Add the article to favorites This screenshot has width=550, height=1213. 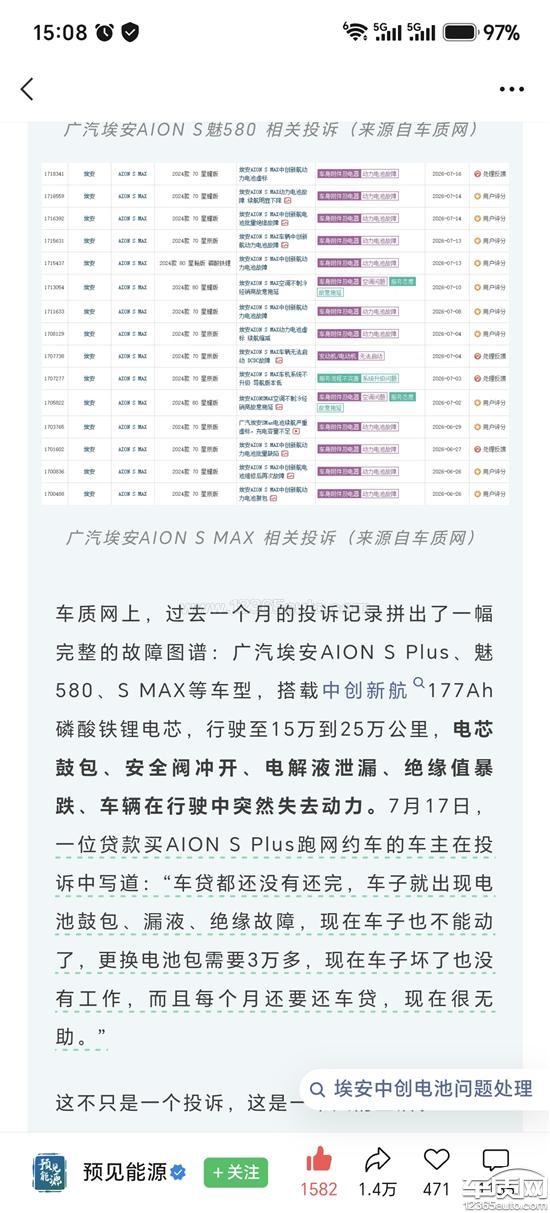coord(436,1172)
